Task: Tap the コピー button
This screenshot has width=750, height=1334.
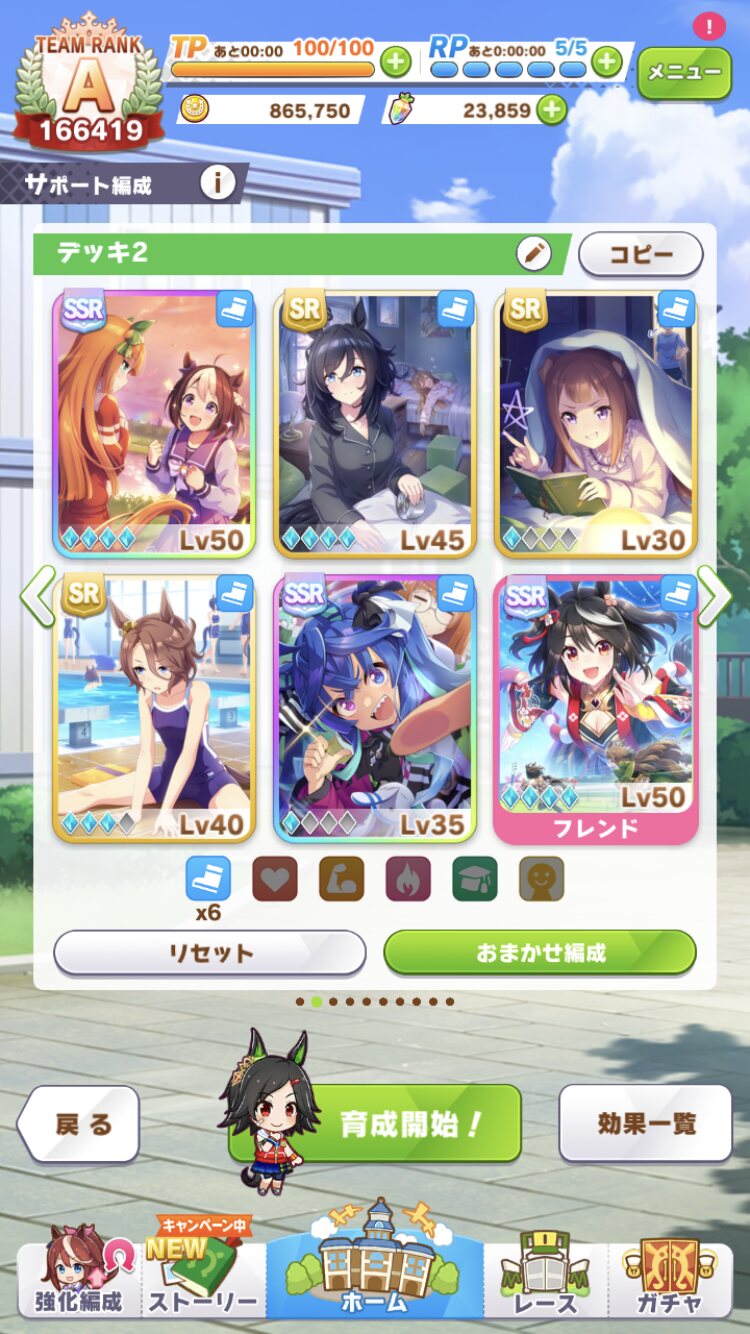Action: (x=641, y=254)
